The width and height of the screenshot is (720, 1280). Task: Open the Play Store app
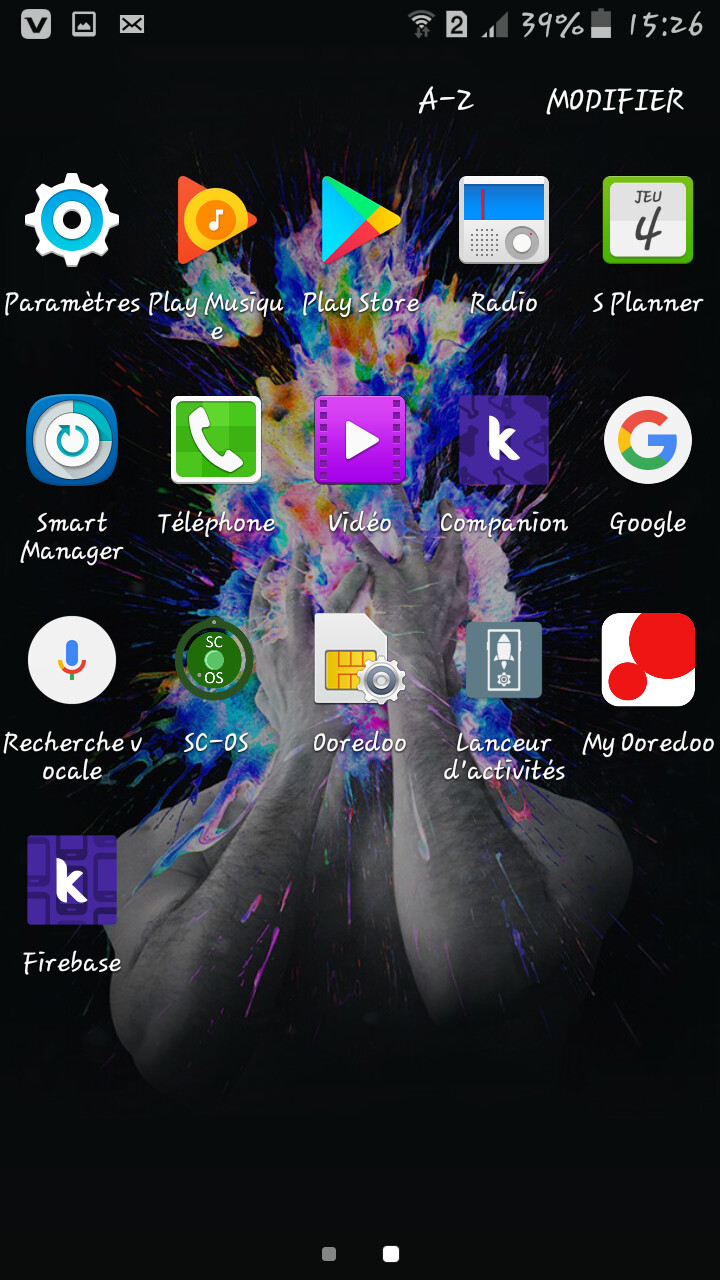(x=360, y=220)
